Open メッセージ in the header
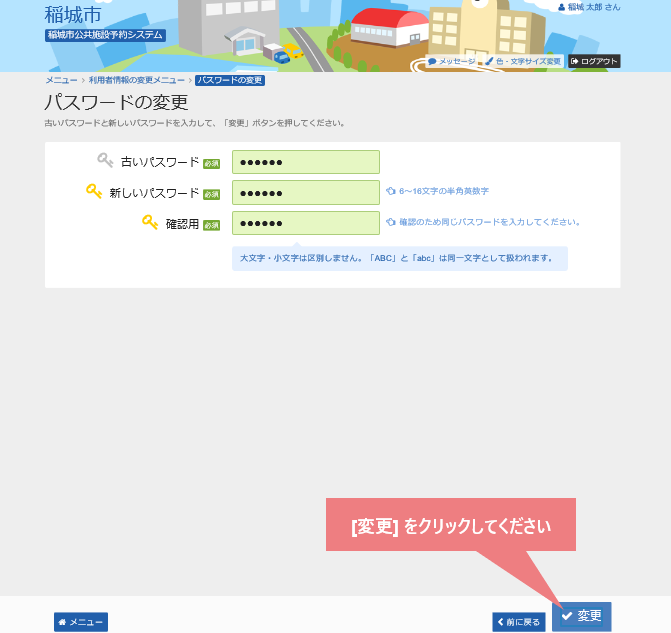 (x=452, y=61)
